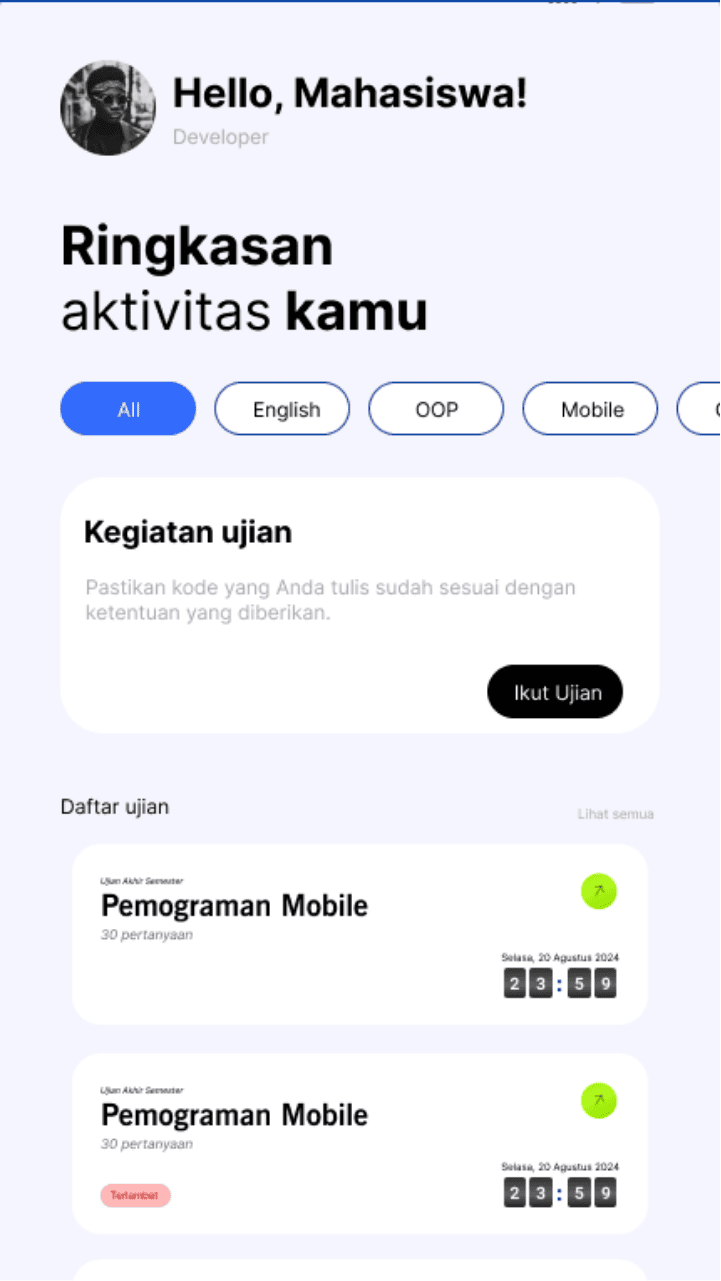The image size is (721, 1281).
Task: Tap arrow icon on first Pemograman Mobile card
Action: click(599, 891)
